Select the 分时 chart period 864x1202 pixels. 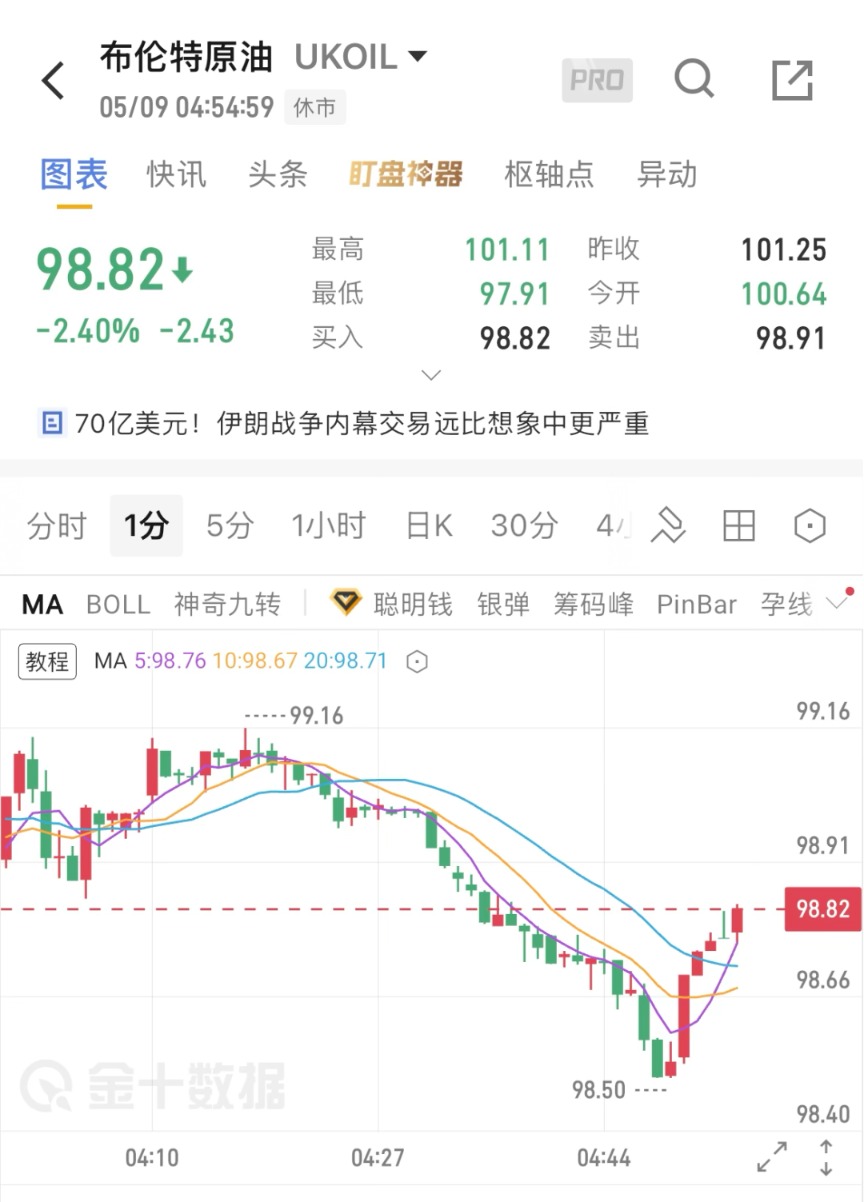click(x=57, y=525)
